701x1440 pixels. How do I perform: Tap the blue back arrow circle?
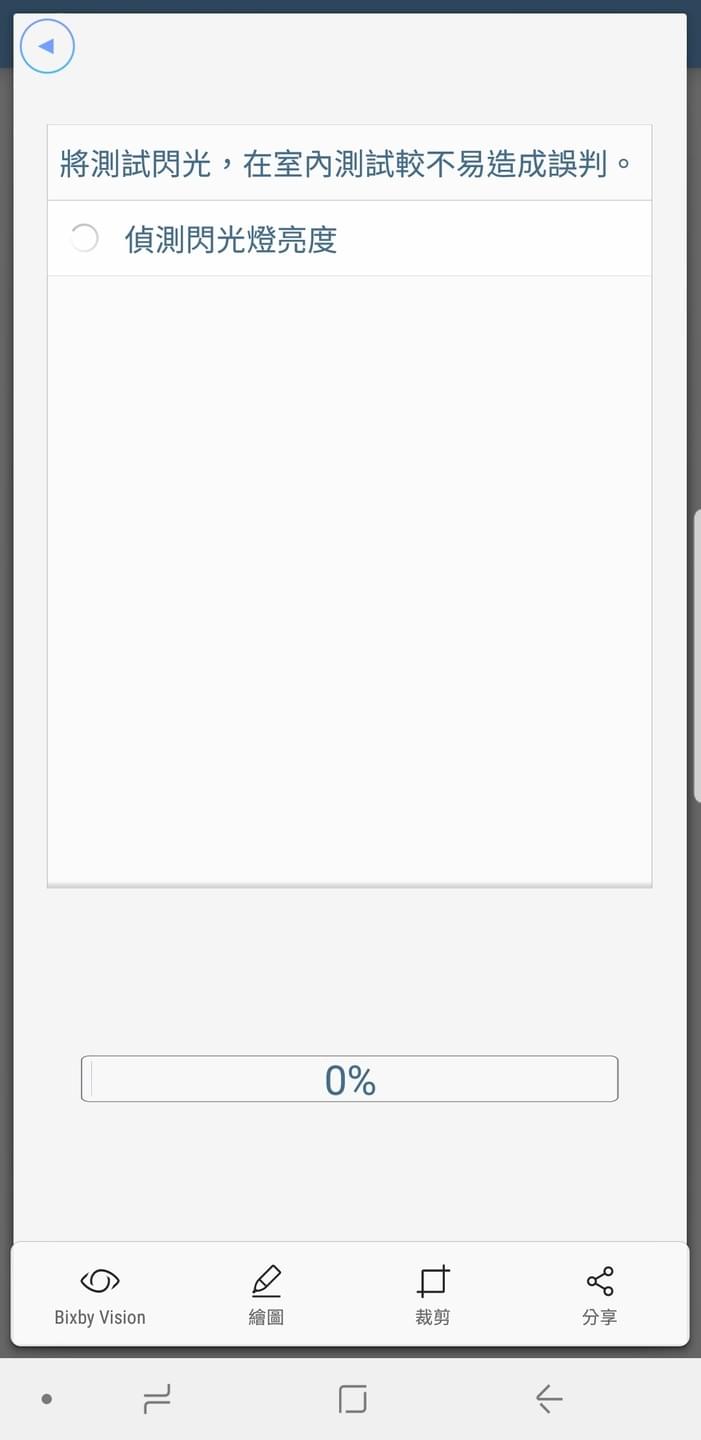47,46
